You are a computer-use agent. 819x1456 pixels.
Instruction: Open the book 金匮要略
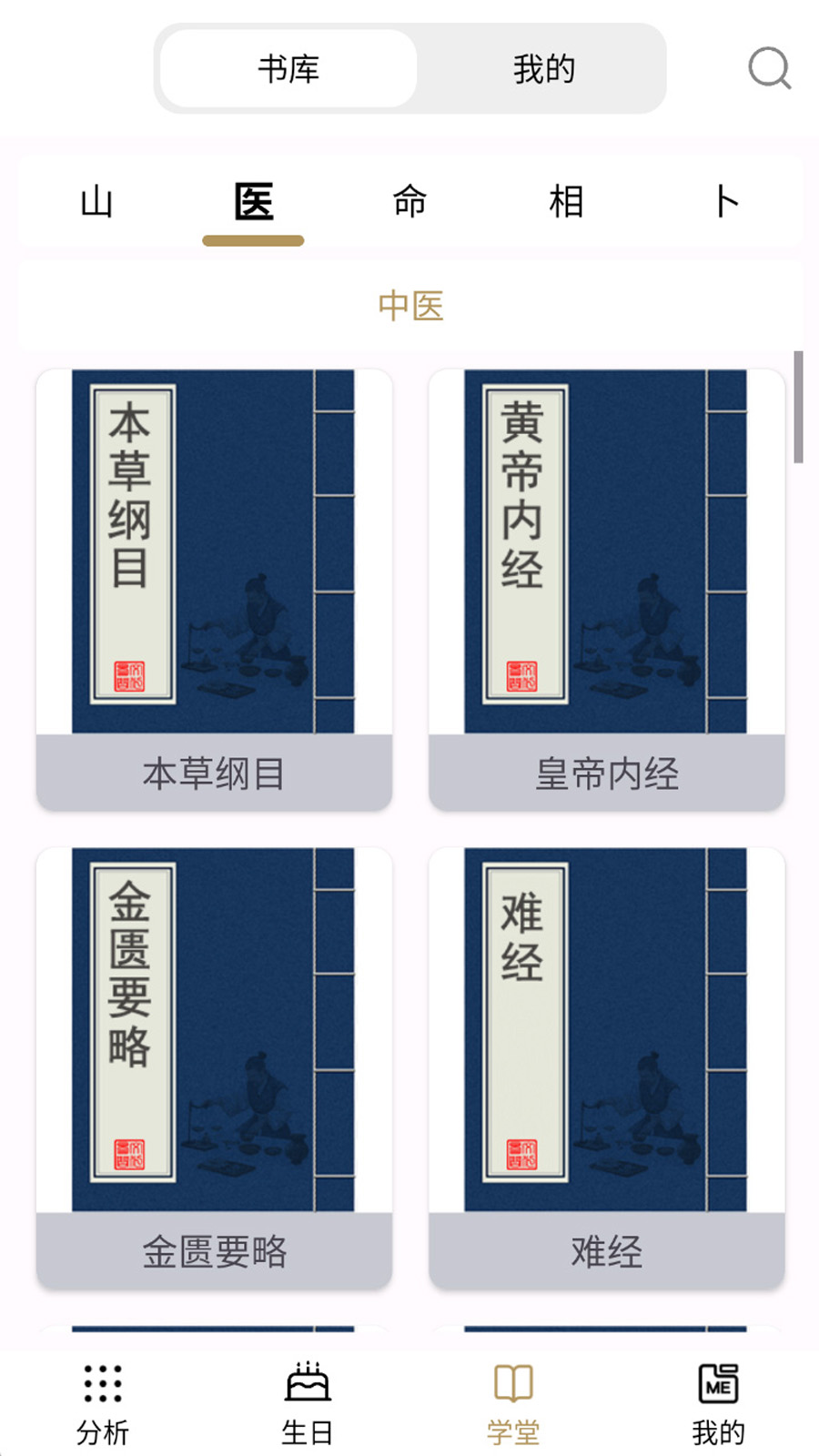[x=214, y=1067]
